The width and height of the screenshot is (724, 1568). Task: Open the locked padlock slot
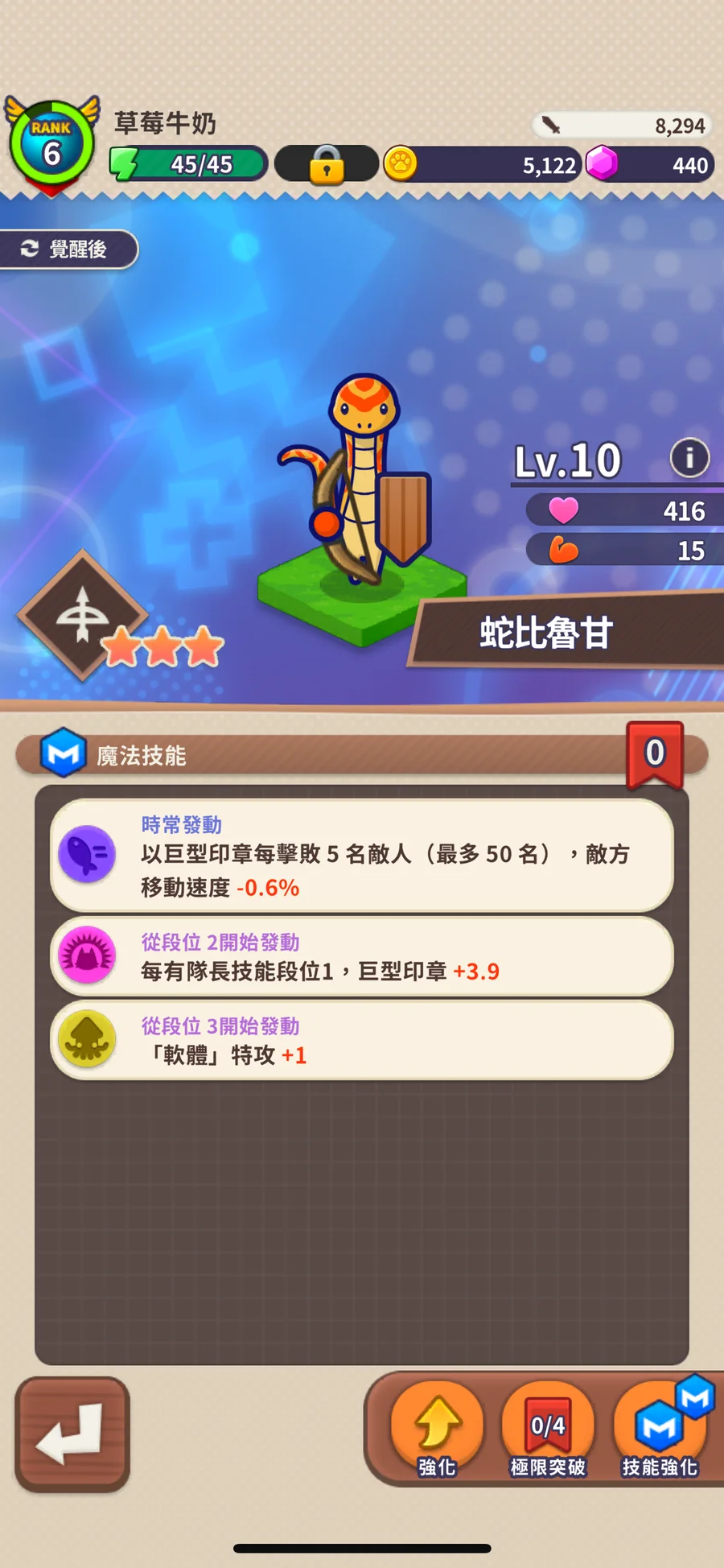pos(327,164)
